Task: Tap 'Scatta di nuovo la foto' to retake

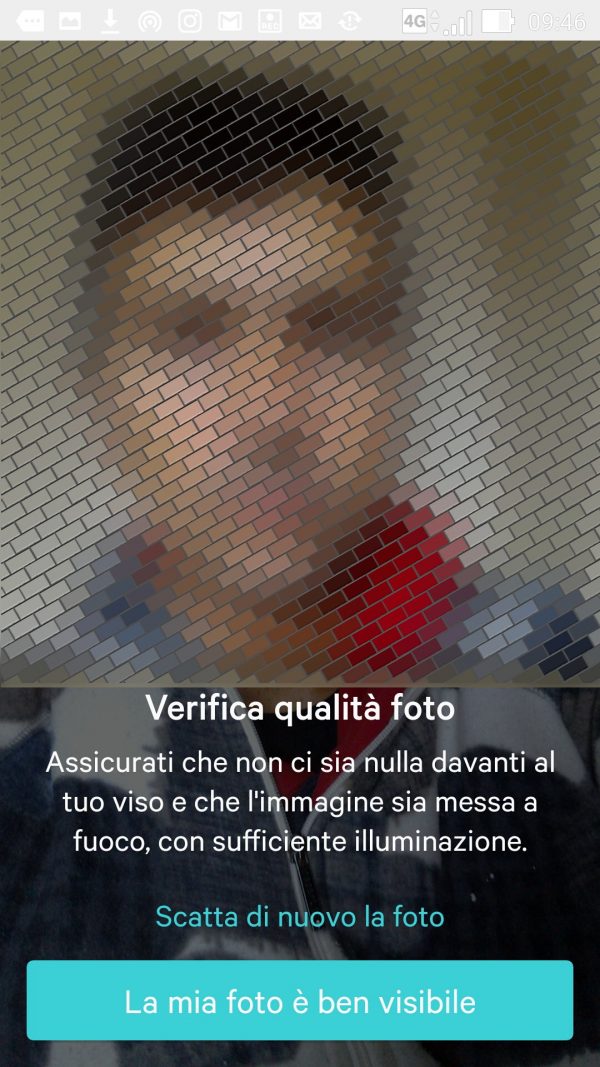Action: (299, 916)
